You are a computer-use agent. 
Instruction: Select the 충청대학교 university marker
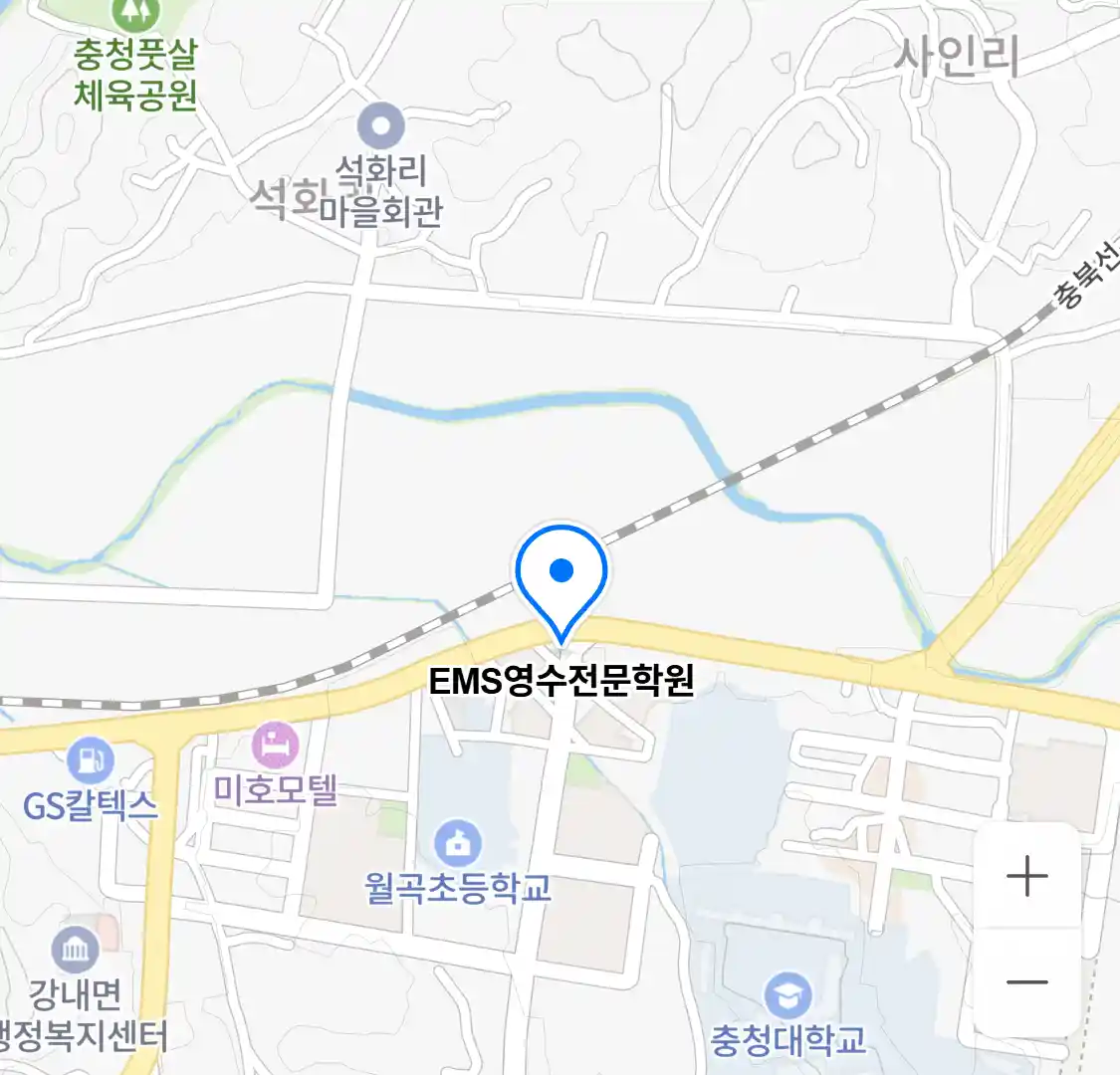pyautogui.click(x=787, y=996)
